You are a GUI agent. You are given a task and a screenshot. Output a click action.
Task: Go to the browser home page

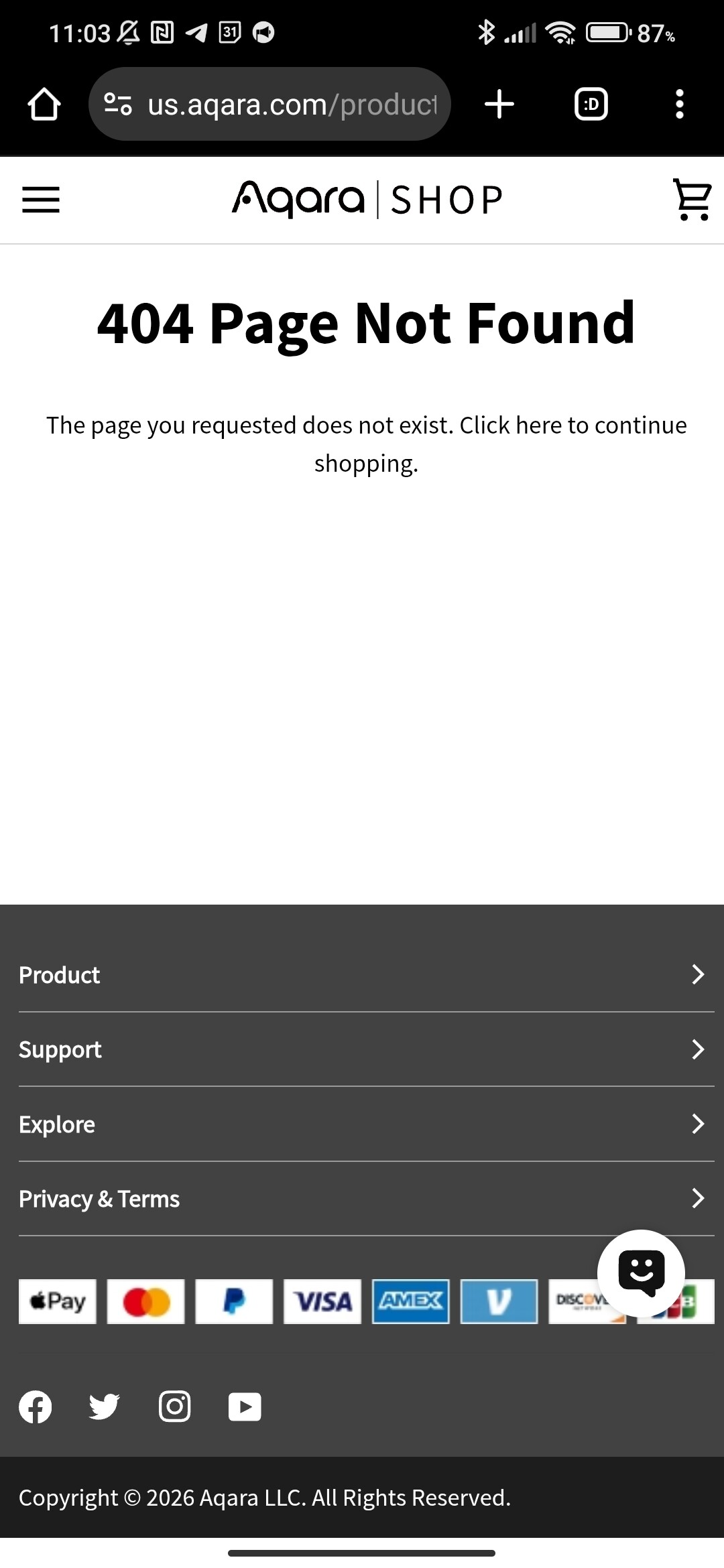tap(44, 105)
